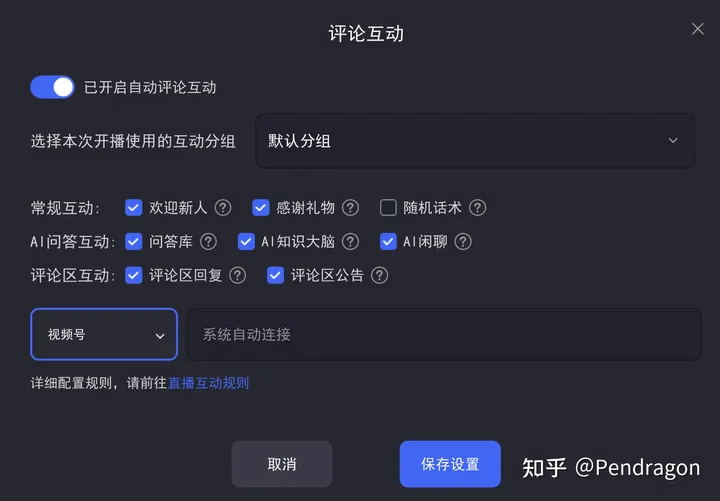Close the 评论互动 dialog
Viewport: 720px width, 501px height.
coord(698,29)
